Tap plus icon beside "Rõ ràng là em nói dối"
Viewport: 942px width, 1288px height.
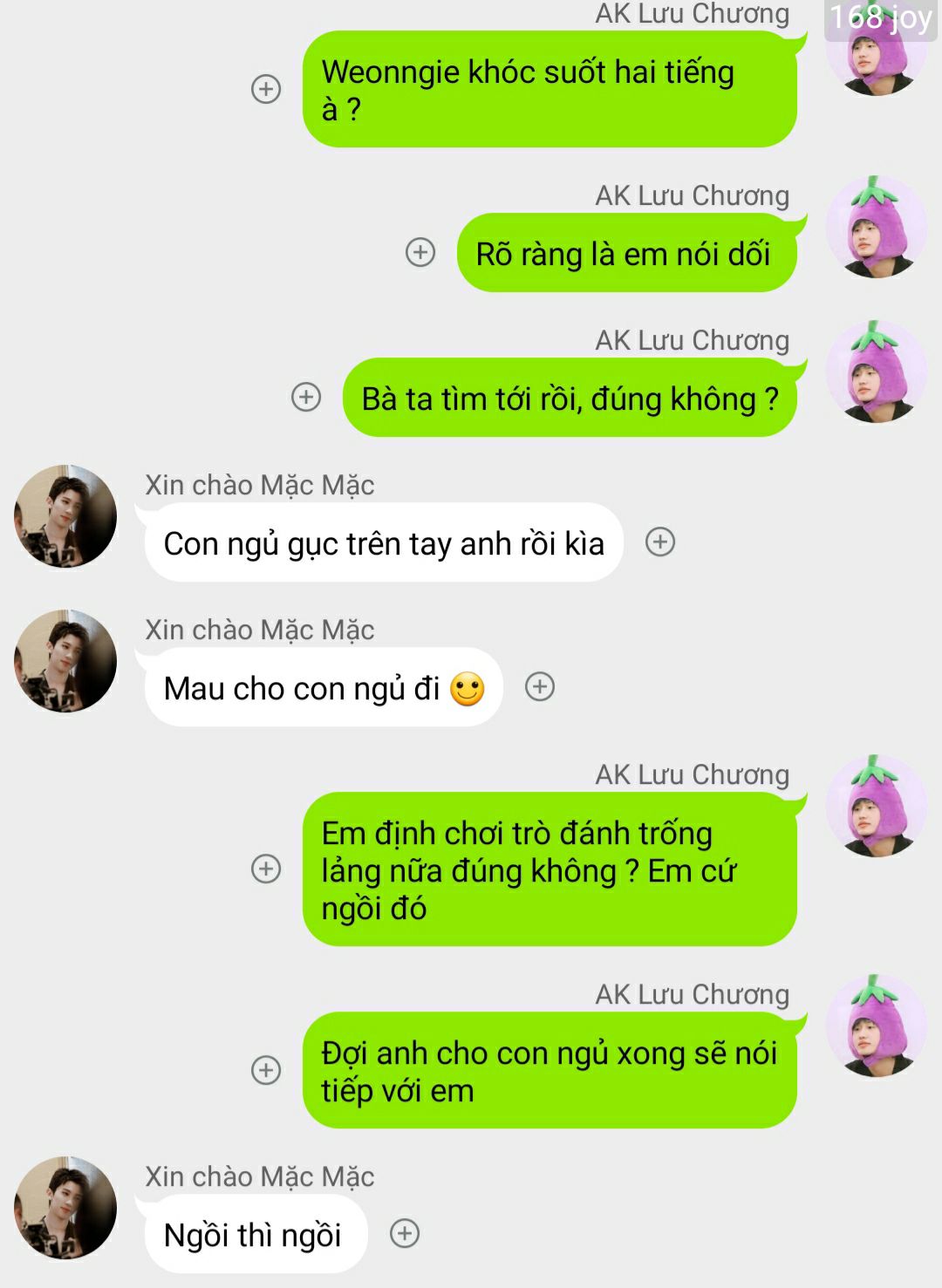point(420,252)
